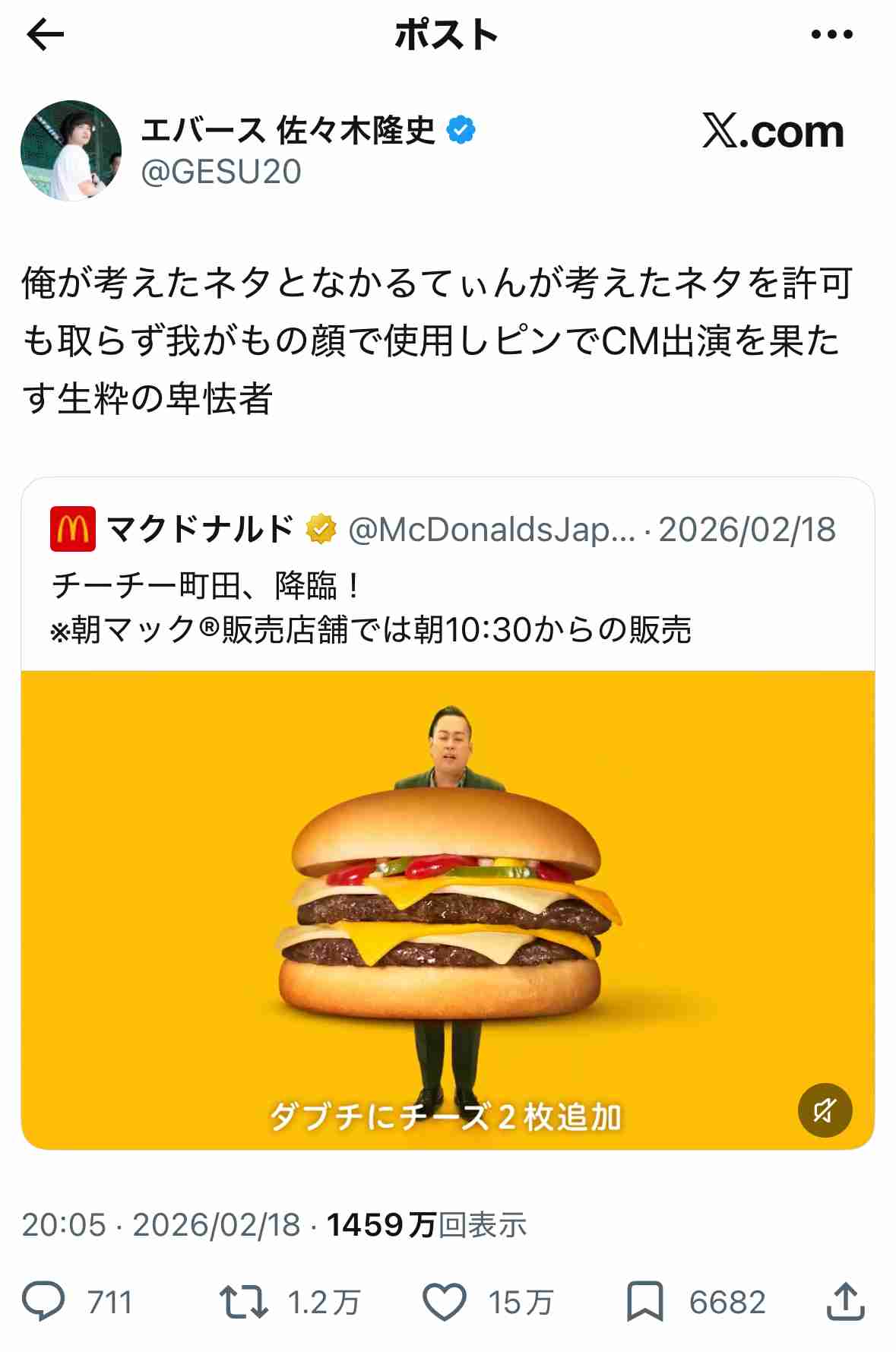Bookmark this post
The height and width of the screenshot is (1352, 896).
pos(644,1301)
